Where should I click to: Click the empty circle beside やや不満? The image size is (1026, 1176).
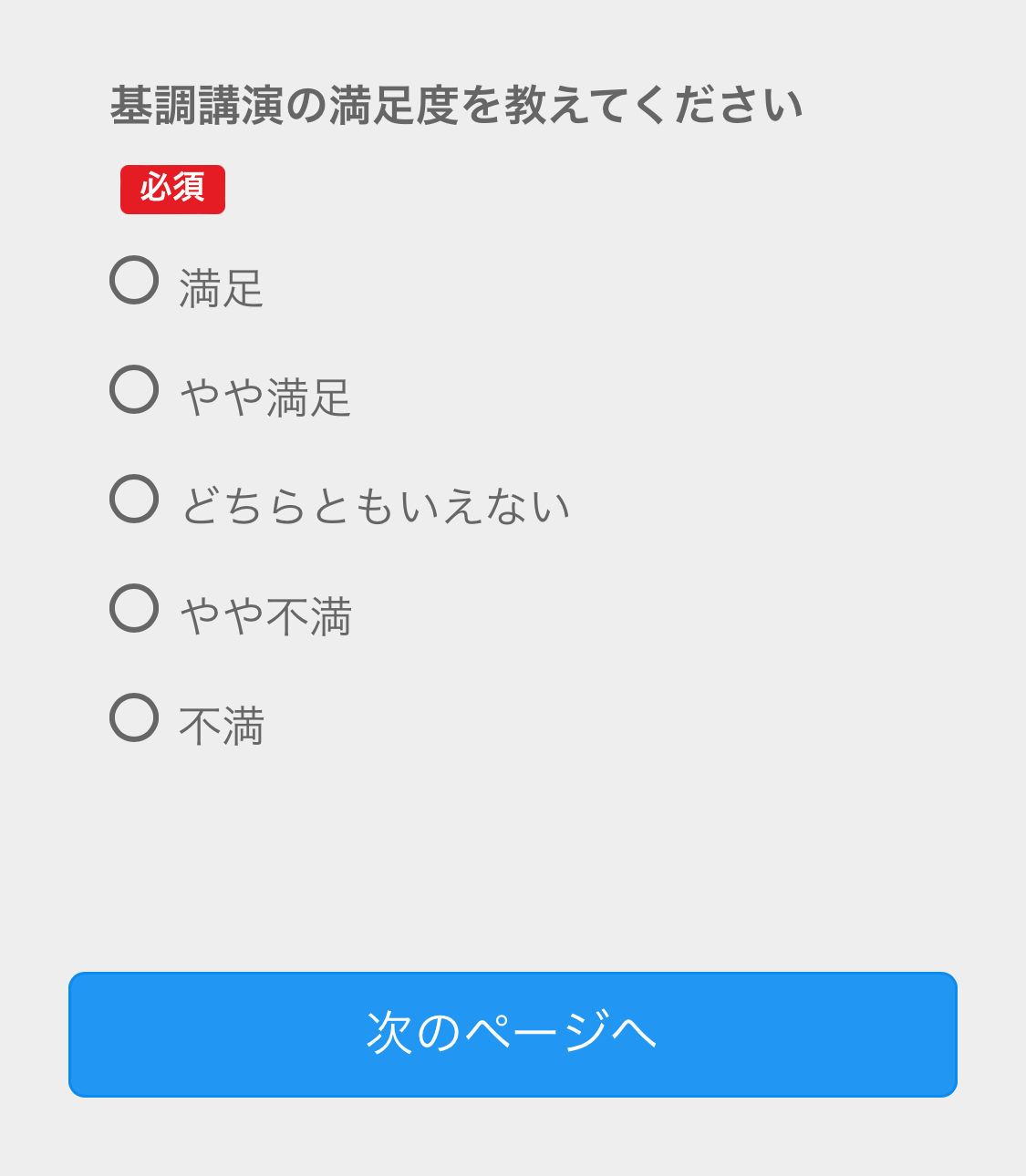click(134, 611)
